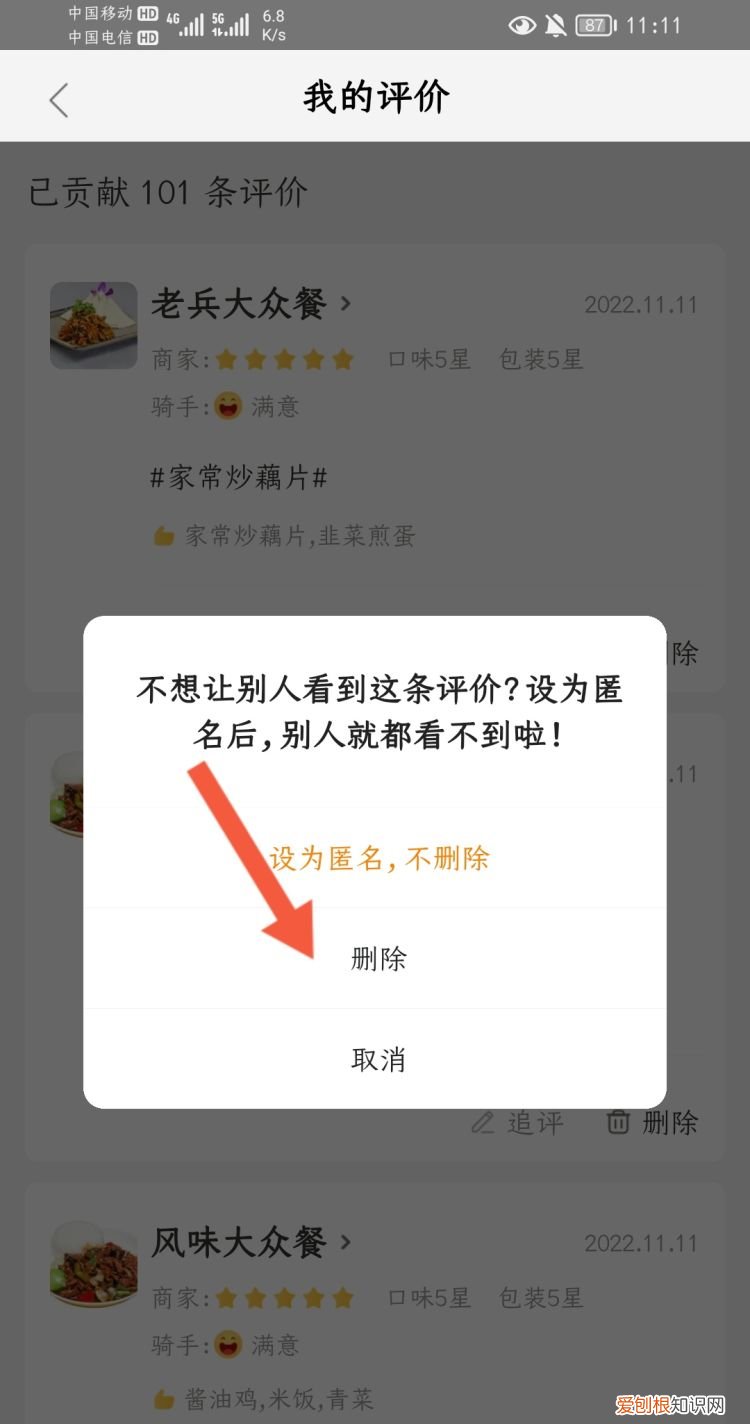Open 风味大众餐 using its chevron arrow
This screenshot has height=1424, width=750.
[x=345, y=1243]
